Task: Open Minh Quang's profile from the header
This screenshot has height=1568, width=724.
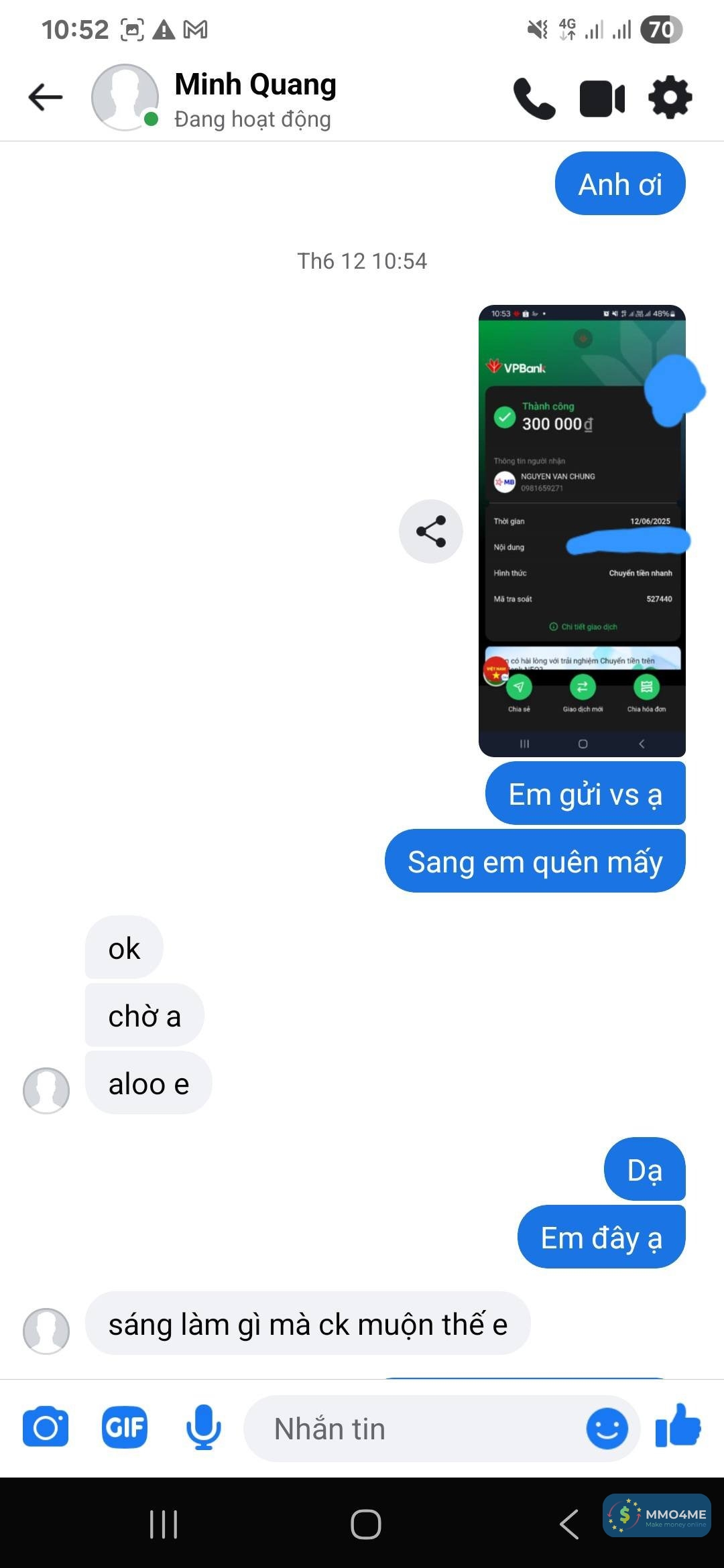Action: click(255, 99)
